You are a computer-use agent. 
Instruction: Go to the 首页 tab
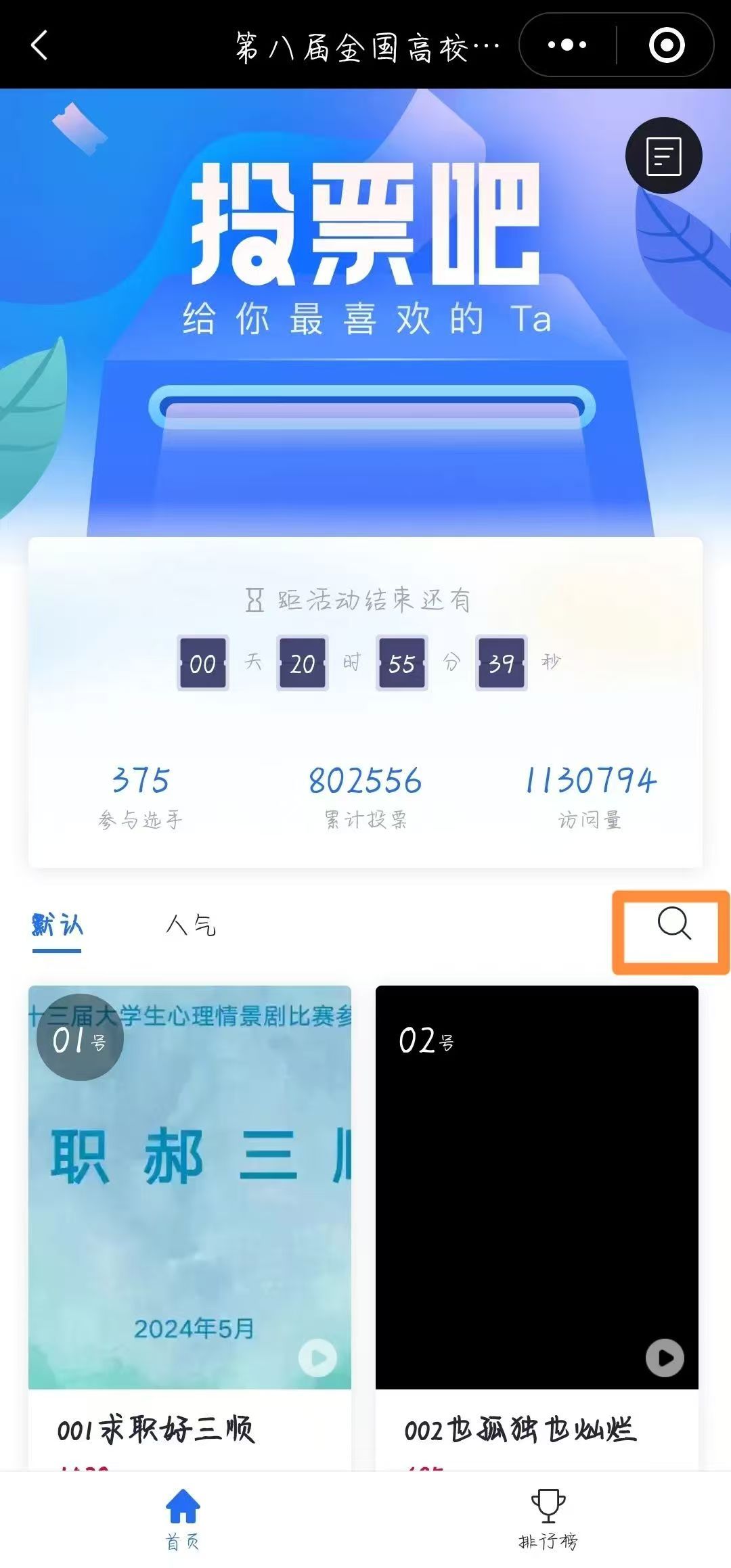coord(183,1519)
